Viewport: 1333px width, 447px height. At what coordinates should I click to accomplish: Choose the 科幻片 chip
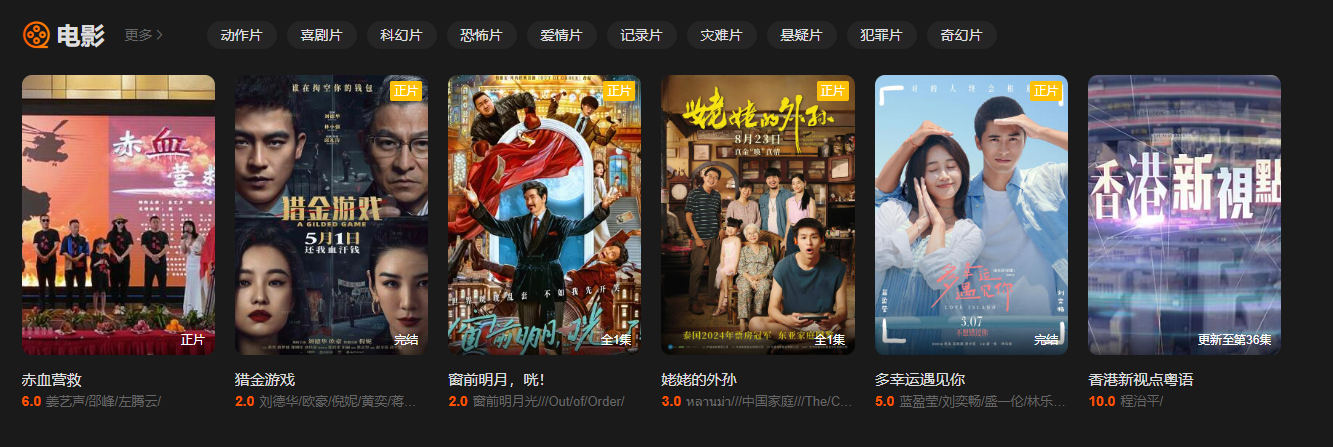click(401, 35)
